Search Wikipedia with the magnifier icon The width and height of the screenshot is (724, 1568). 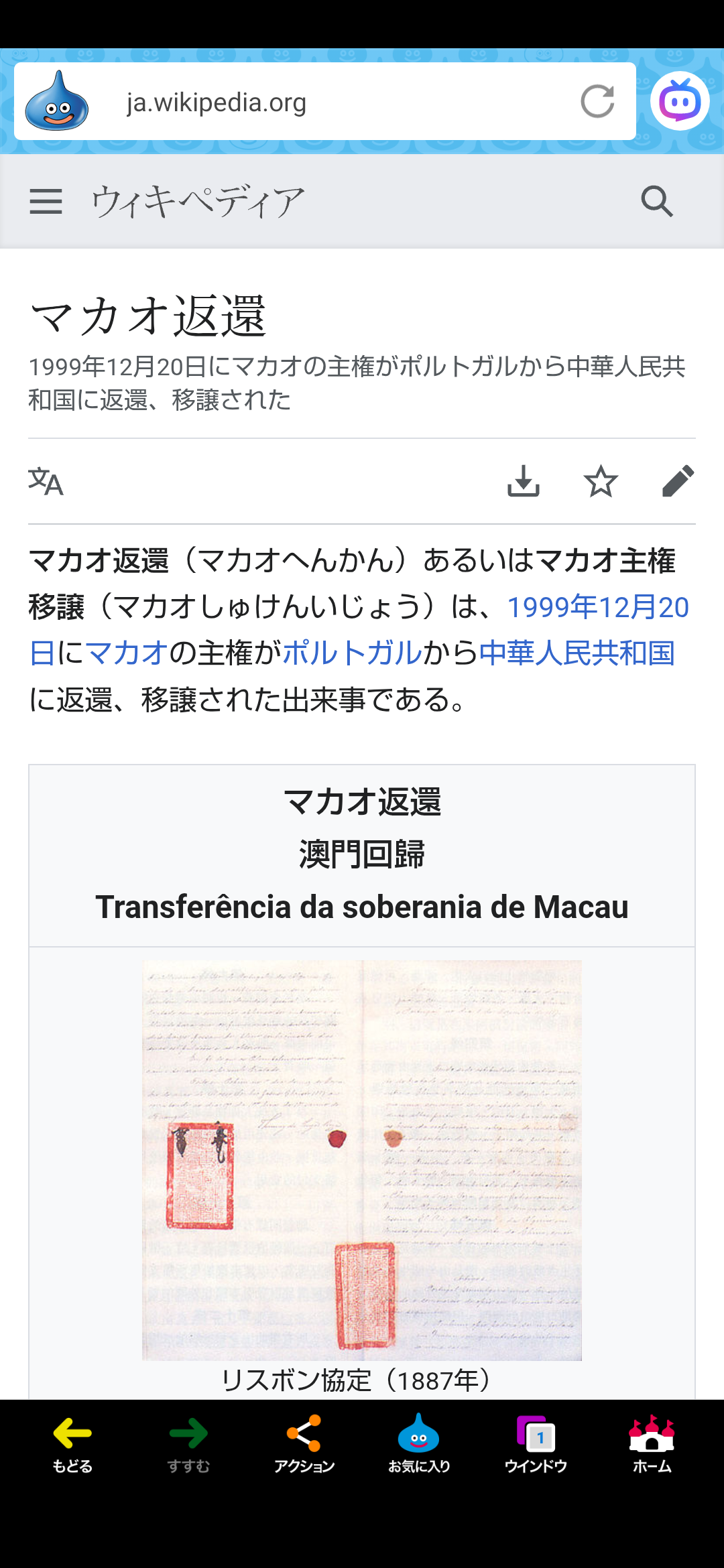coord(656,201)
